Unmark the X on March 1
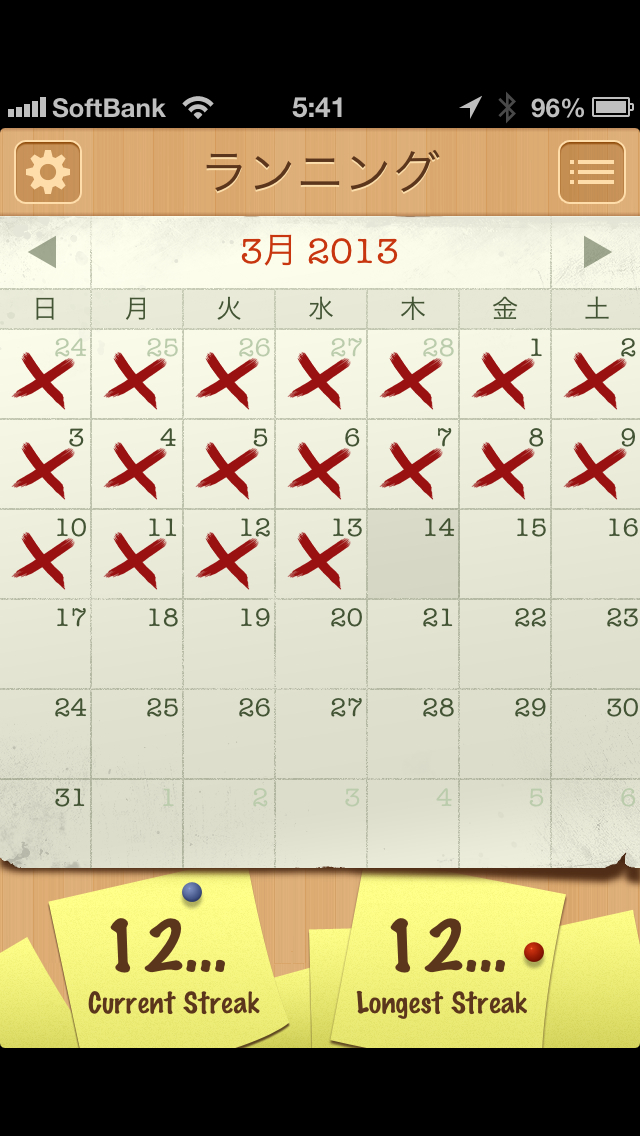Screen dimensions: 640x1136 click(x=505, y=375)
